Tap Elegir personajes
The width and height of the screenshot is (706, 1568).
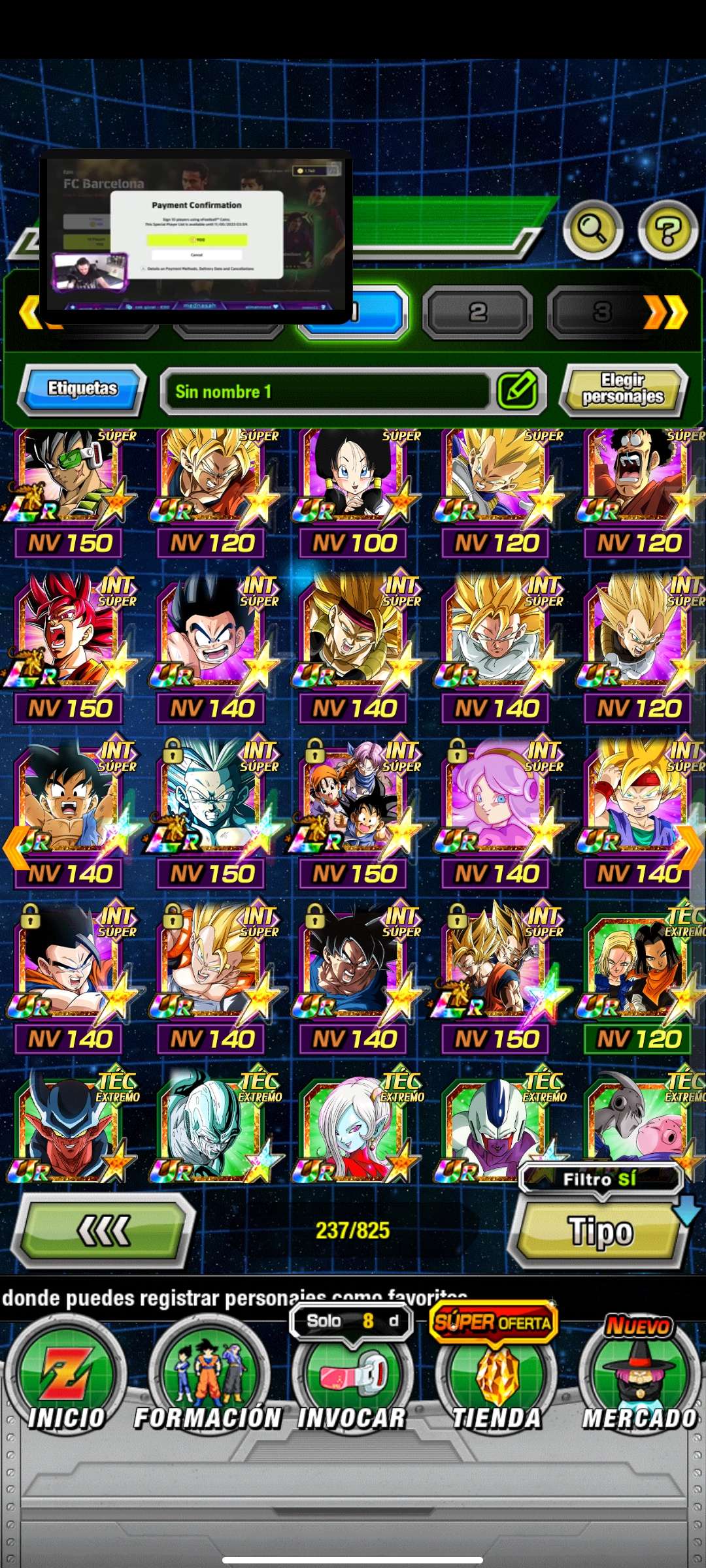tap(623, 389)
